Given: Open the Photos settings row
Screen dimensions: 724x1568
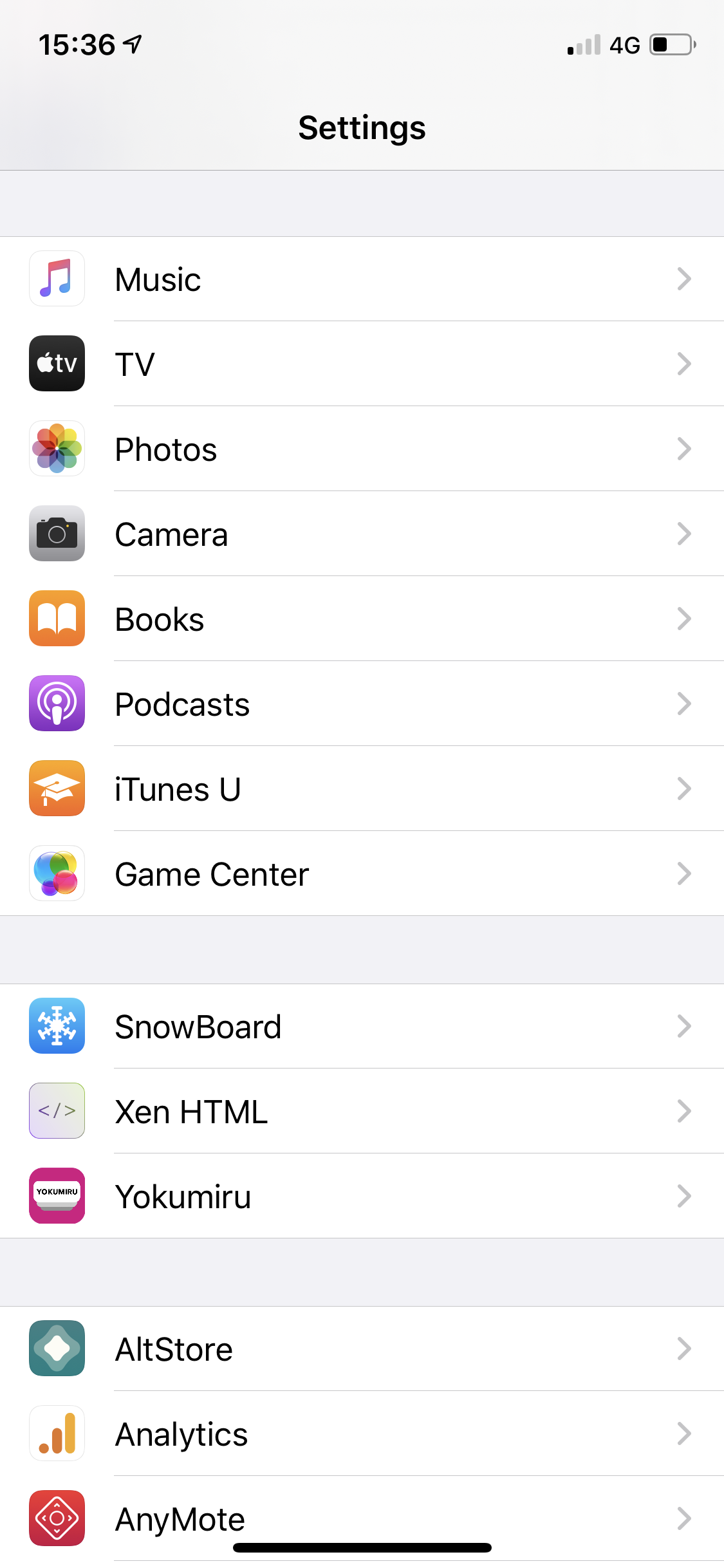Looking at the screenshot, I should click(x=360, y=449).
